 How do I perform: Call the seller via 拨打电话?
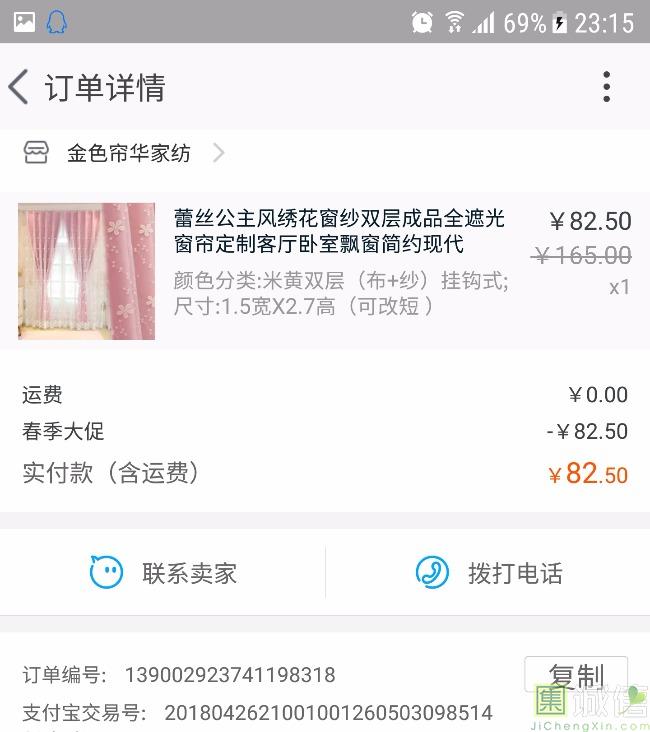point(489,573)
